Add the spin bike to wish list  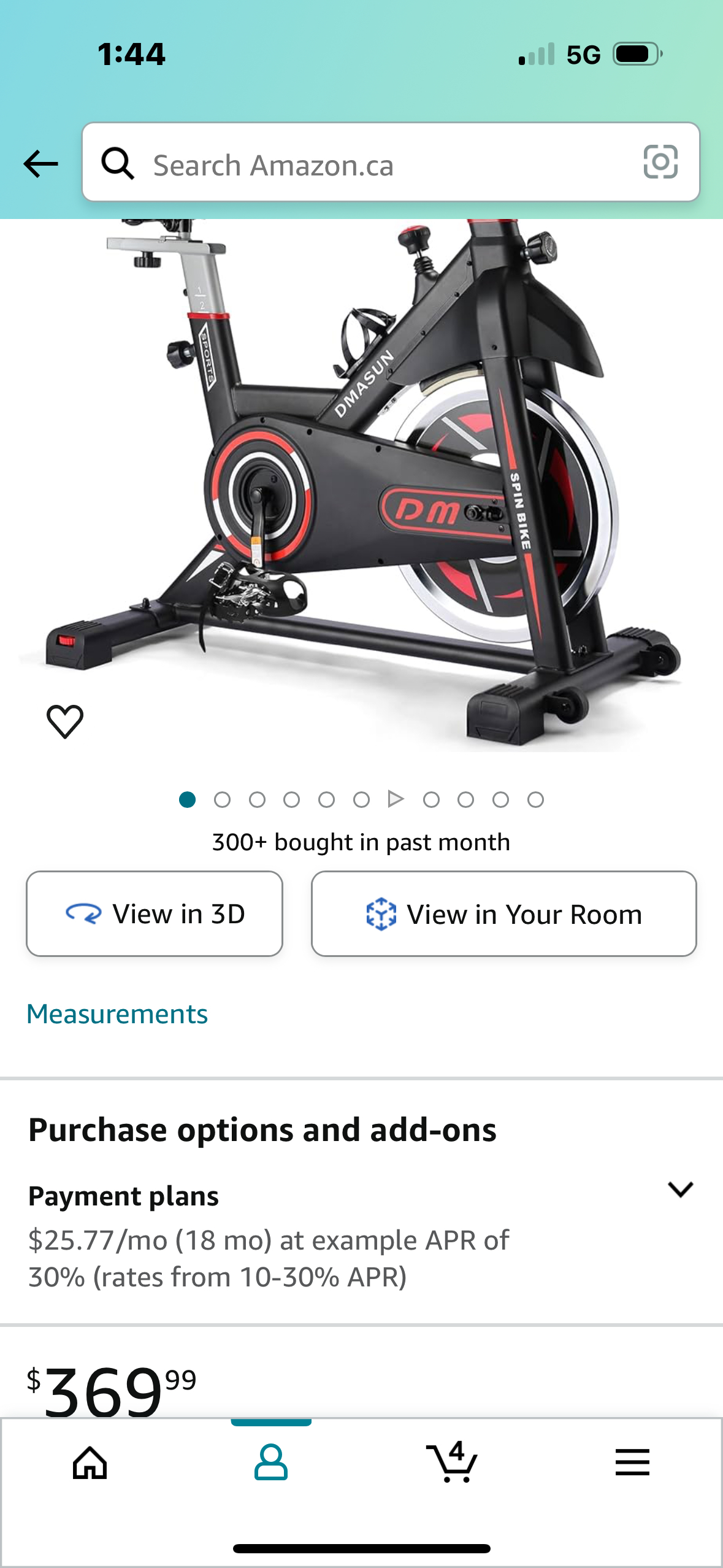[x=65, y=721]
